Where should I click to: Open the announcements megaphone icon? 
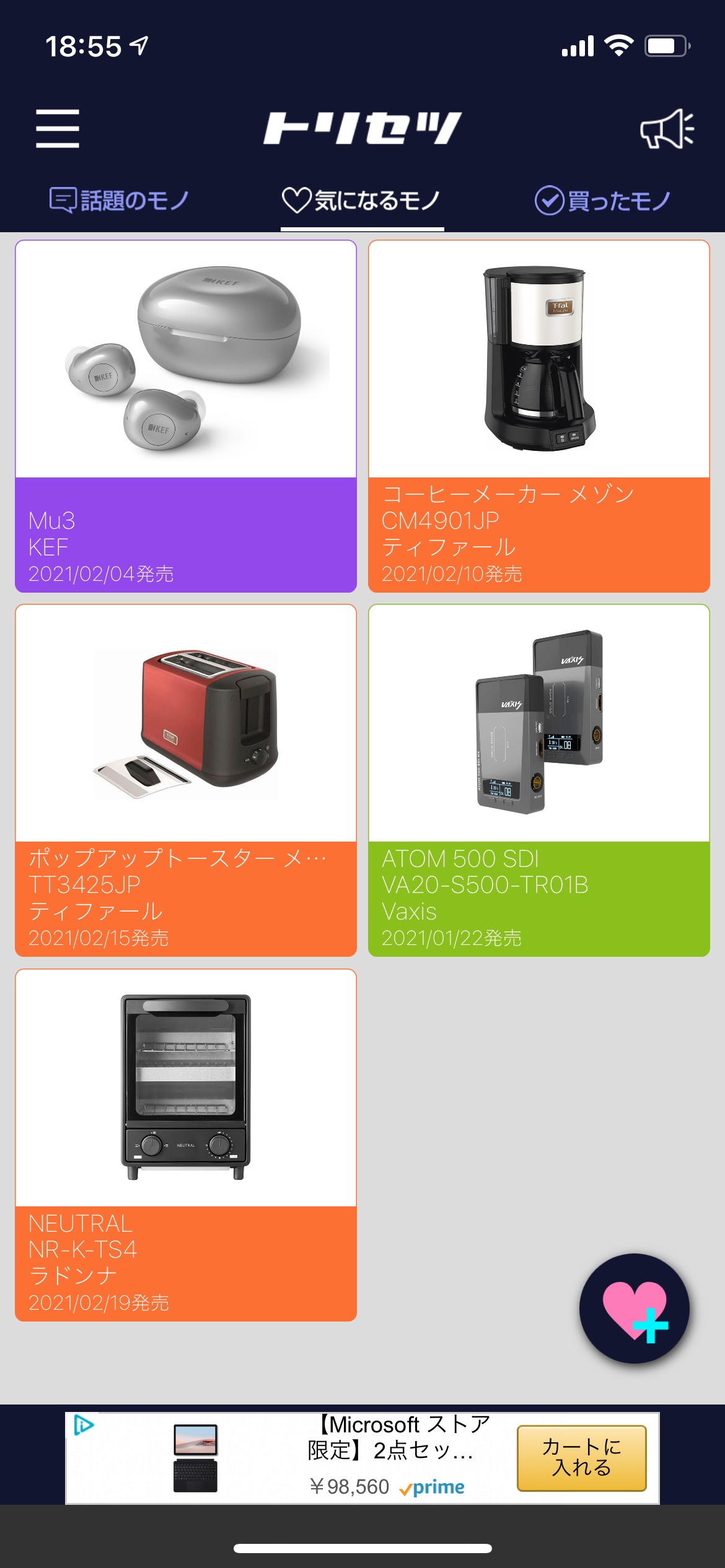[667, 129]
